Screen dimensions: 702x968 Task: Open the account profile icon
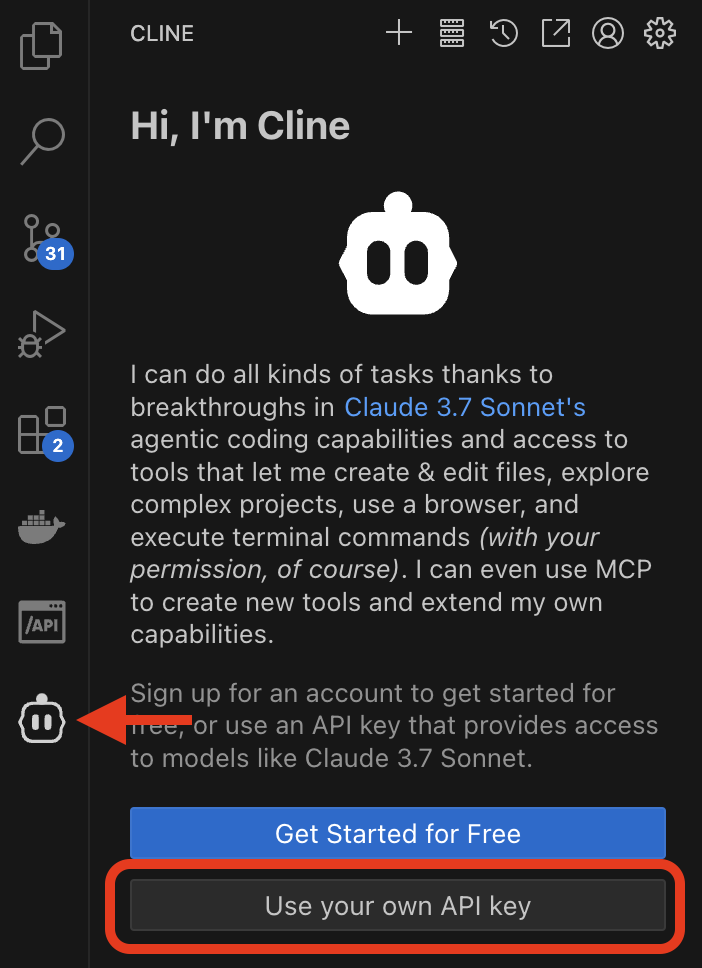[607, 33]
